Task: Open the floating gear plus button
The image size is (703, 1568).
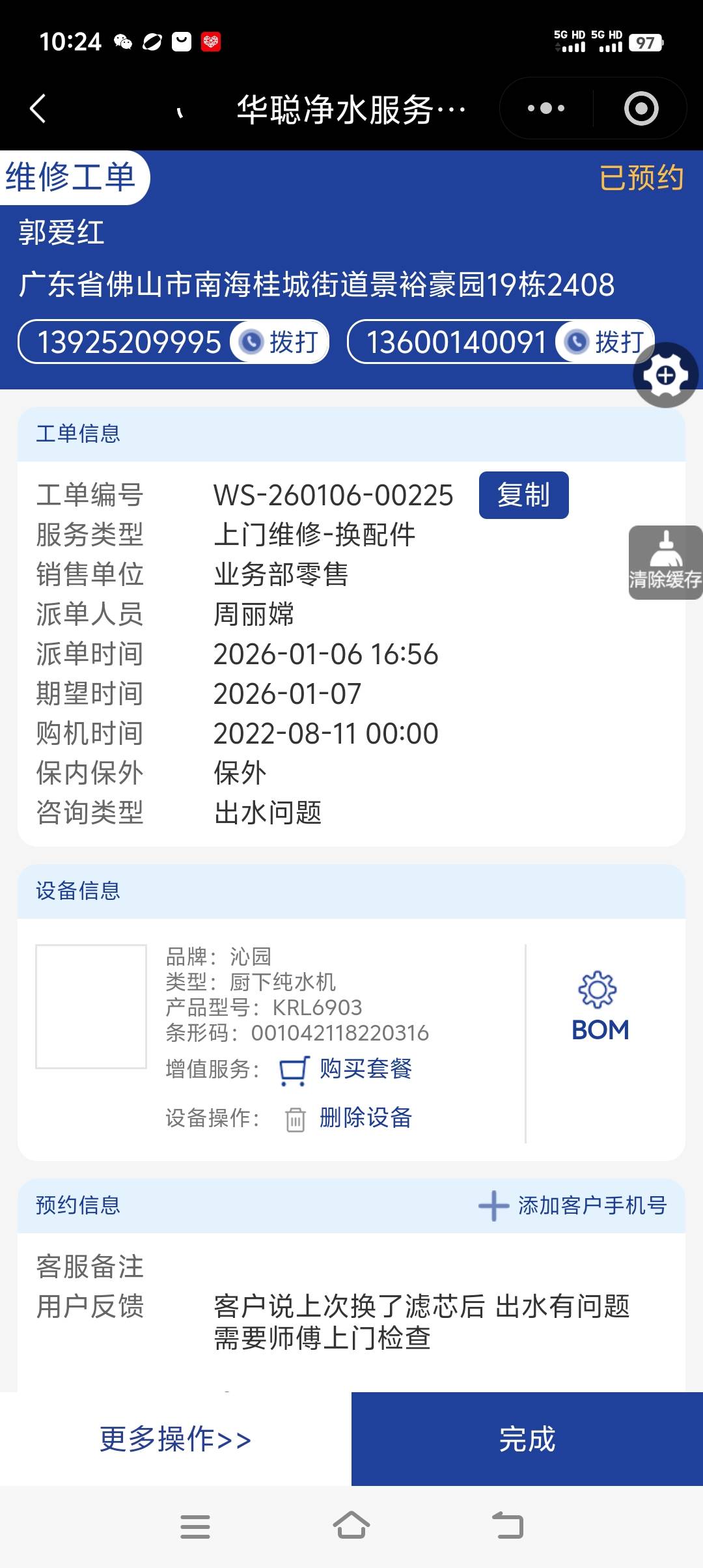Action: [665, 375]
